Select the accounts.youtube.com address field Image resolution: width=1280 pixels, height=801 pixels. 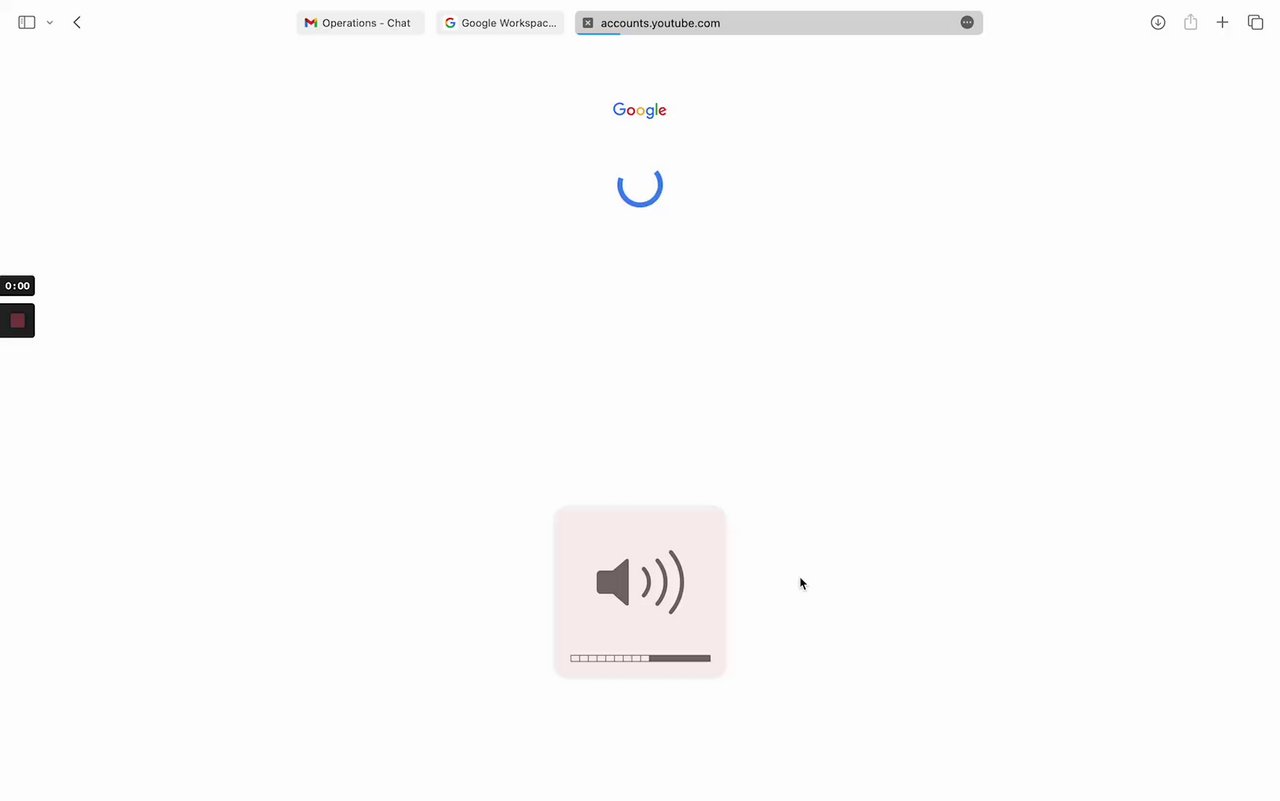tap(760, 23)
